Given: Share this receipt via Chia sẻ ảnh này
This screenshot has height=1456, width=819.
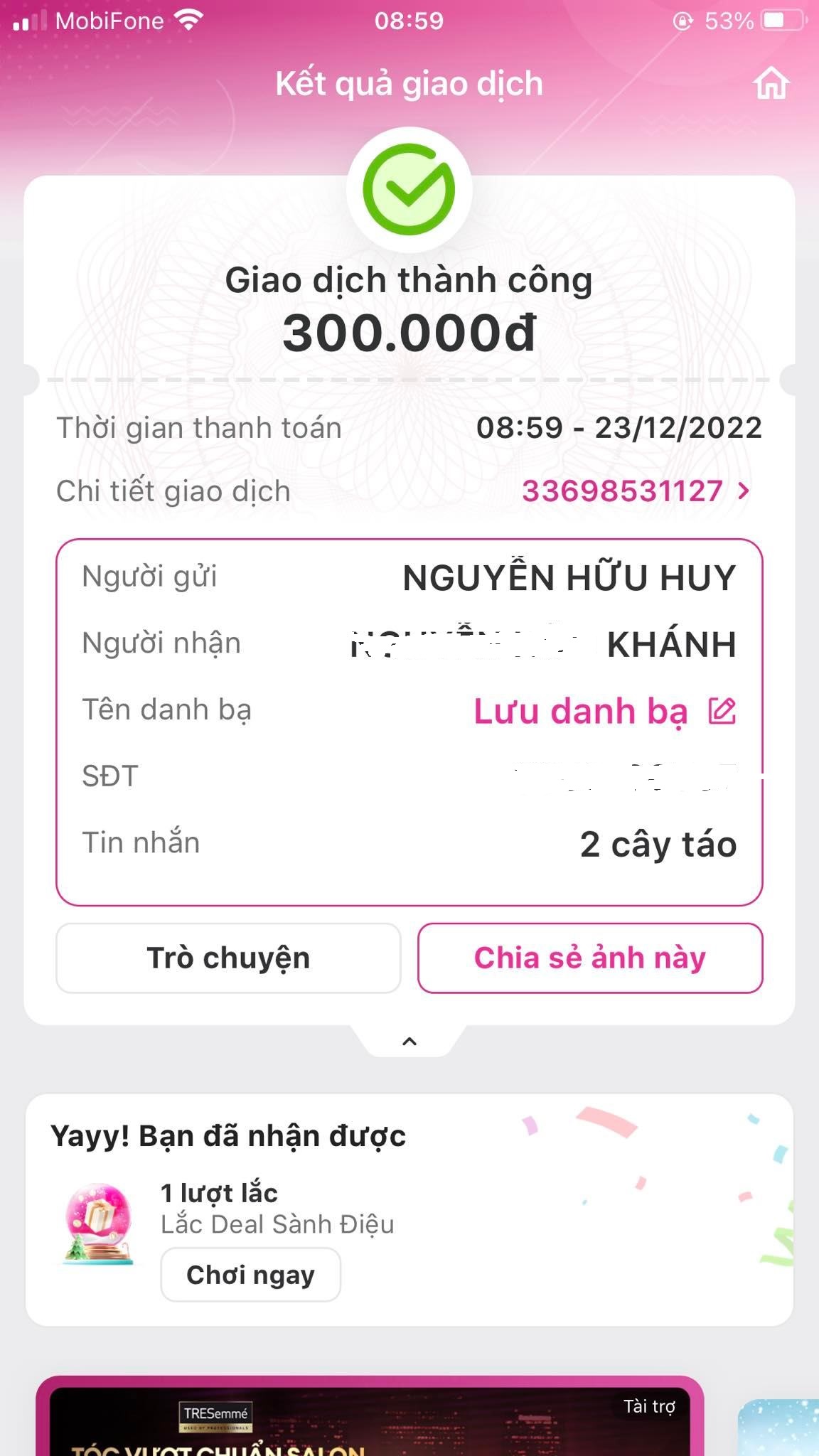Looking at the screenshot, I should pos(589,958).
